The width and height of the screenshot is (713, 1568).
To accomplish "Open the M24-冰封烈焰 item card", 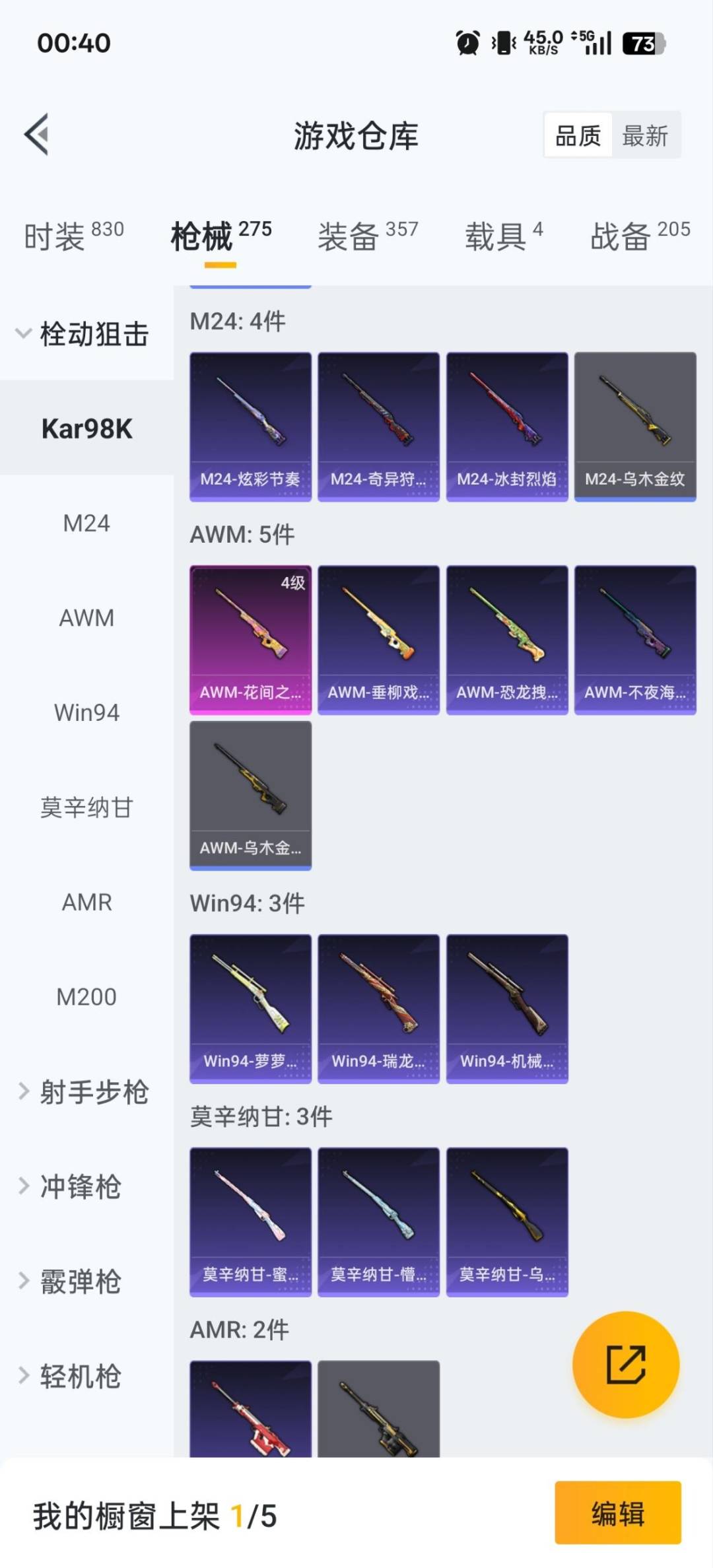I will 506,428.
